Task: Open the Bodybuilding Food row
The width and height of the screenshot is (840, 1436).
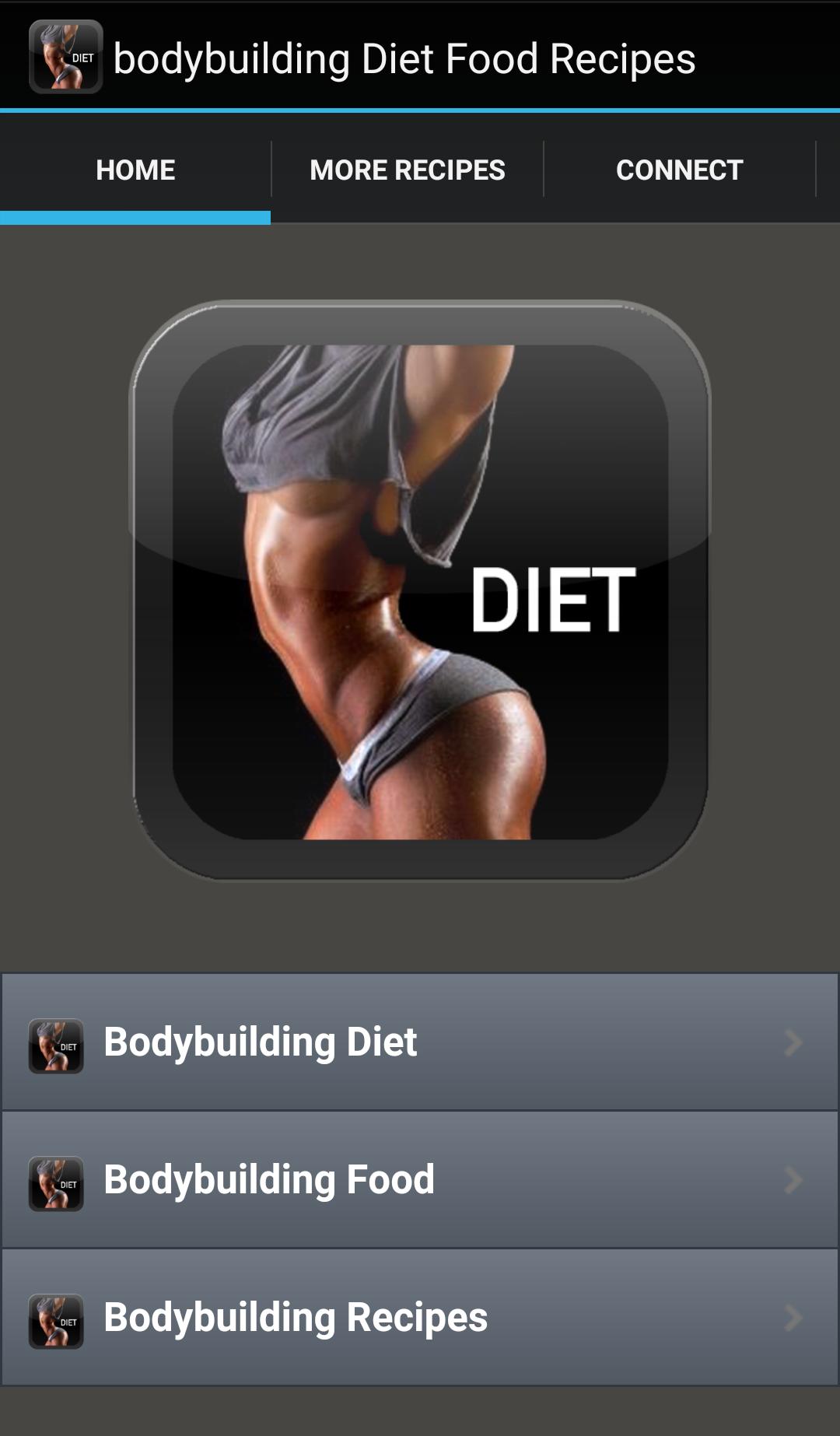Action: click(420, 1180)
